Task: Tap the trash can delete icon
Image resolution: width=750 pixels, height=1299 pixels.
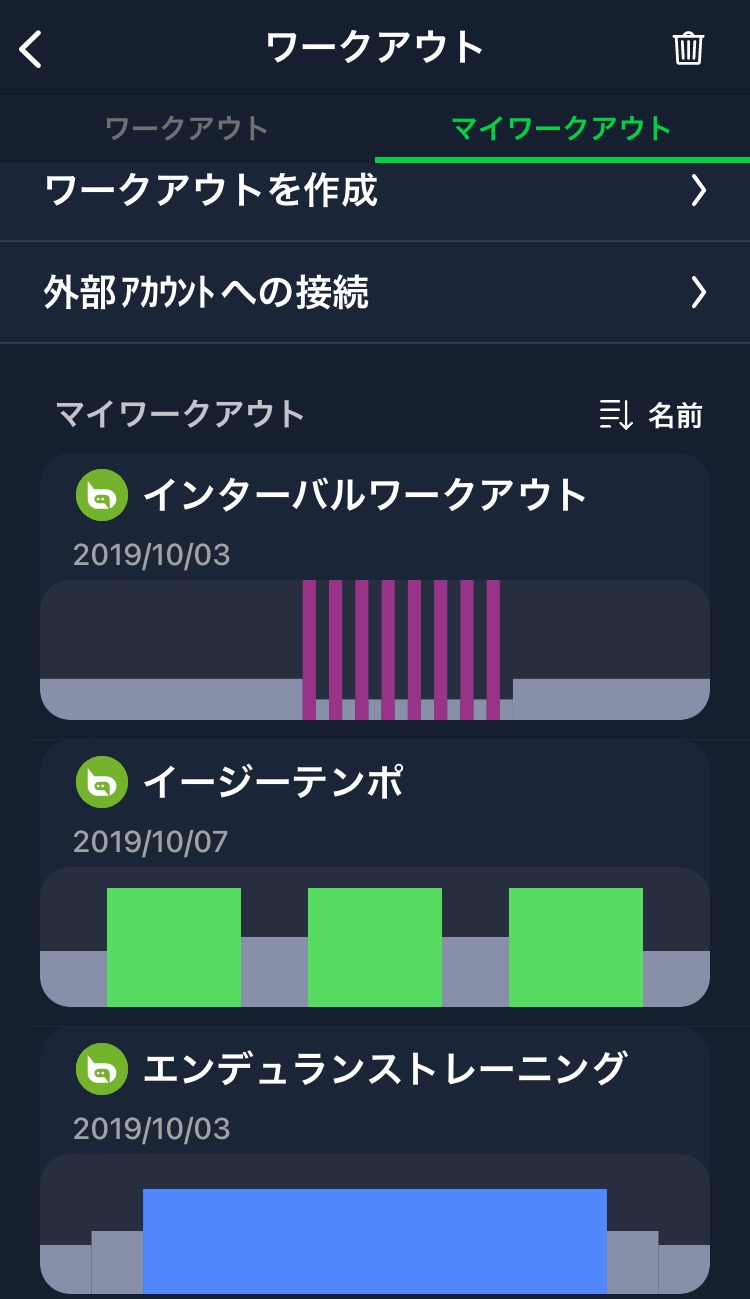Action: pos(688,48)
